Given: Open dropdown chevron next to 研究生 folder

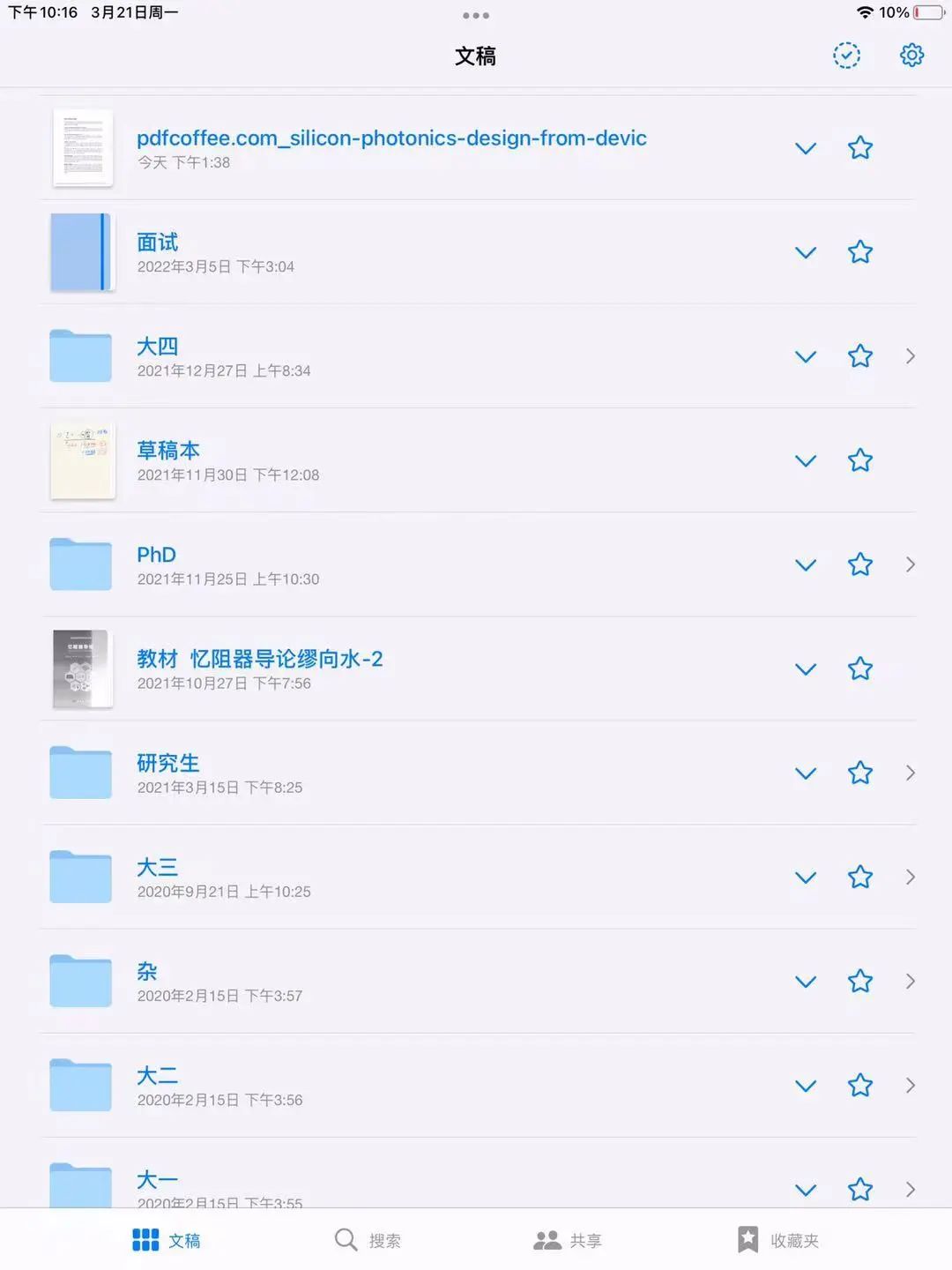Looking at the screenshot, I should click(805, 773).
